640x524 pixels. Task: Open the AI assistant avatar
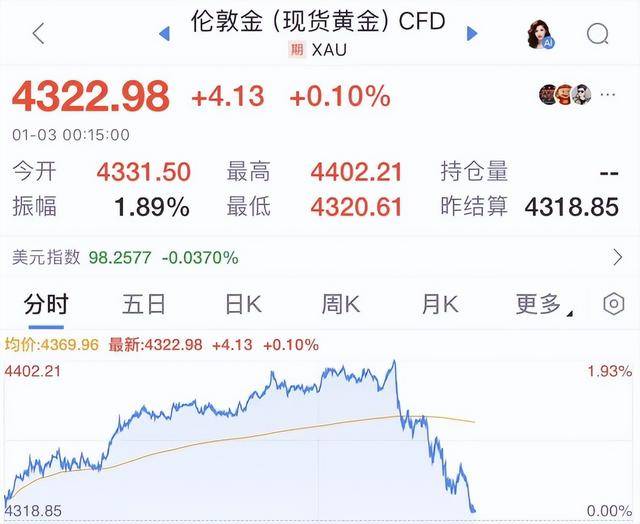(x=541, y=34)
